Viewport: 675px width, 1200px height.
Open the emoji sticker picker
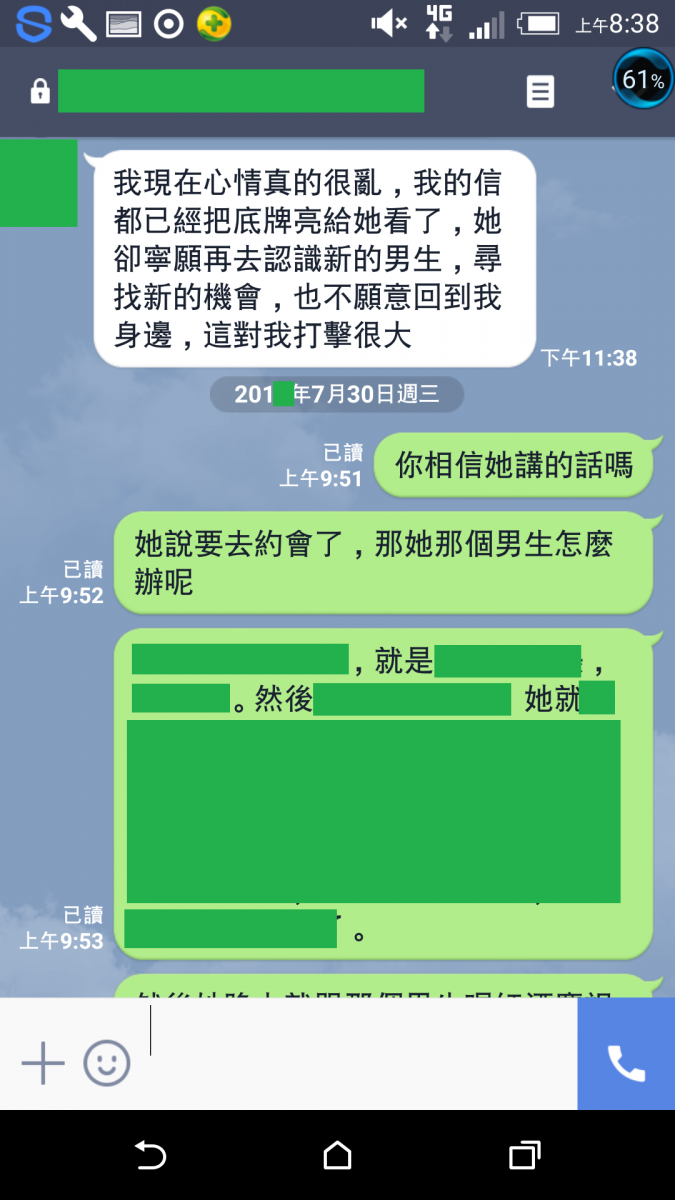pyautogui.click(x=107, y=1063)
